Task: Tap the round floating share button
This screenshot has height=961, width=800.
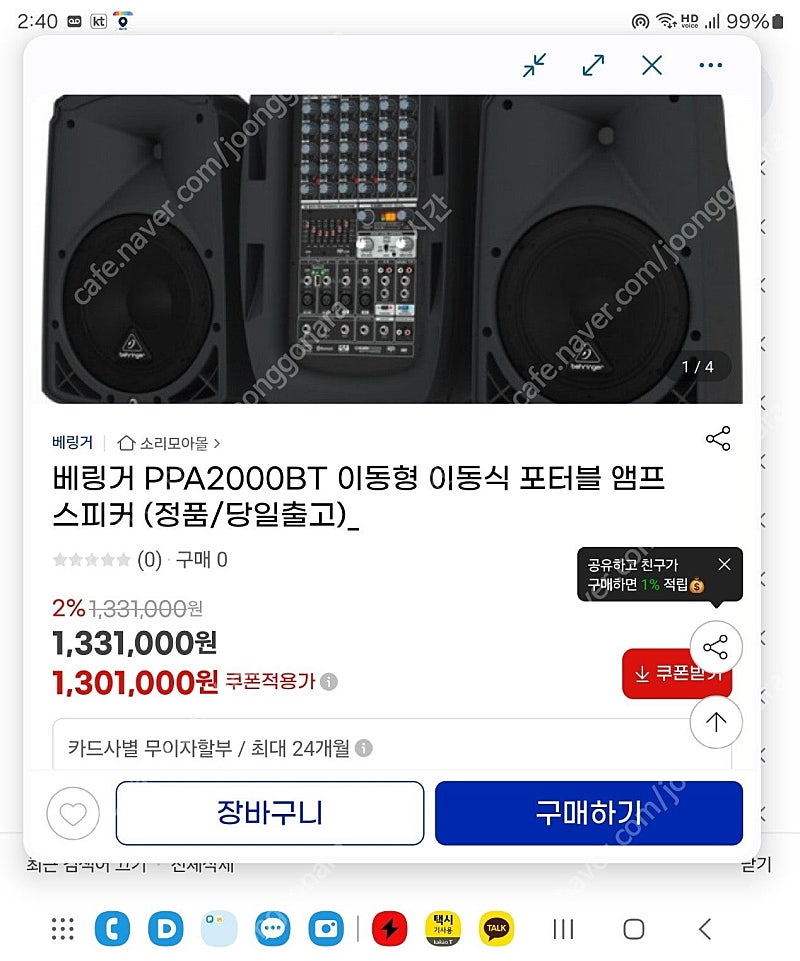Action: (717, 646)
